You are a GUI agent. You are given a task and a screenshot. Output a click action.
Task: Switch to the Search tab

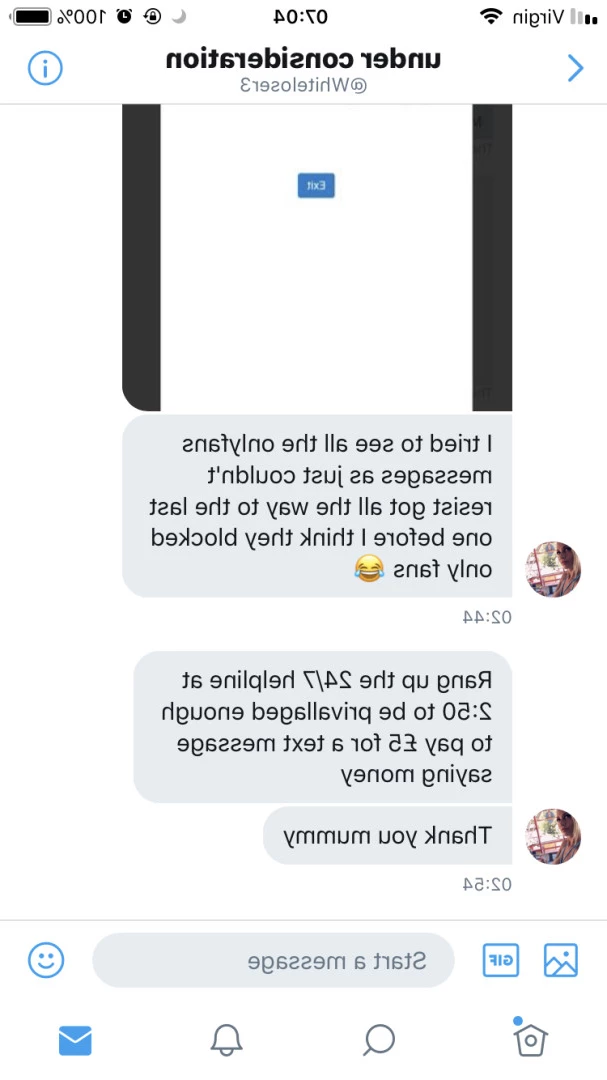click(379, 1040)
